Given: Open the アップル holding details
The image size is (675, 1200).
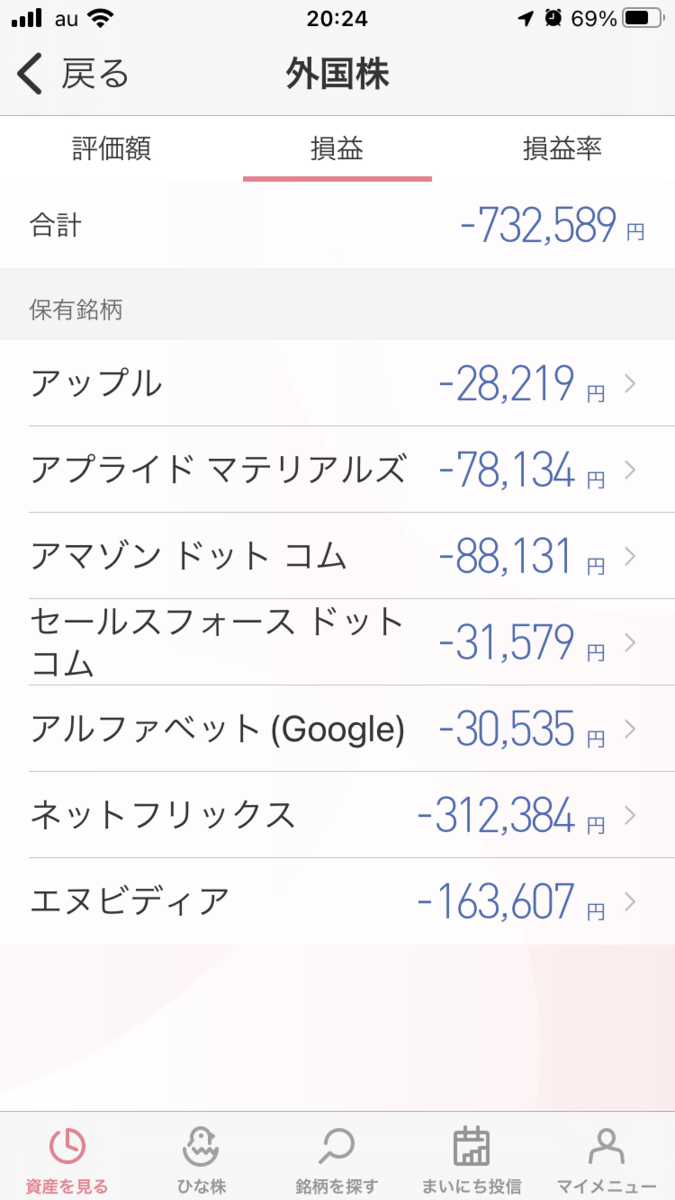Looking at the screenshot, I should click(337, 384).
